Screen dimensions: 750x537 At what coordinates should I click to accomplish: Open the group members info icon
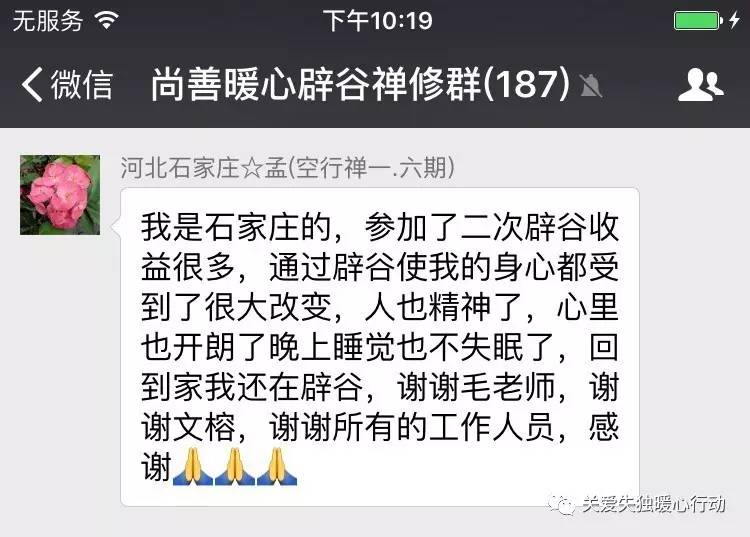(700, 85)
